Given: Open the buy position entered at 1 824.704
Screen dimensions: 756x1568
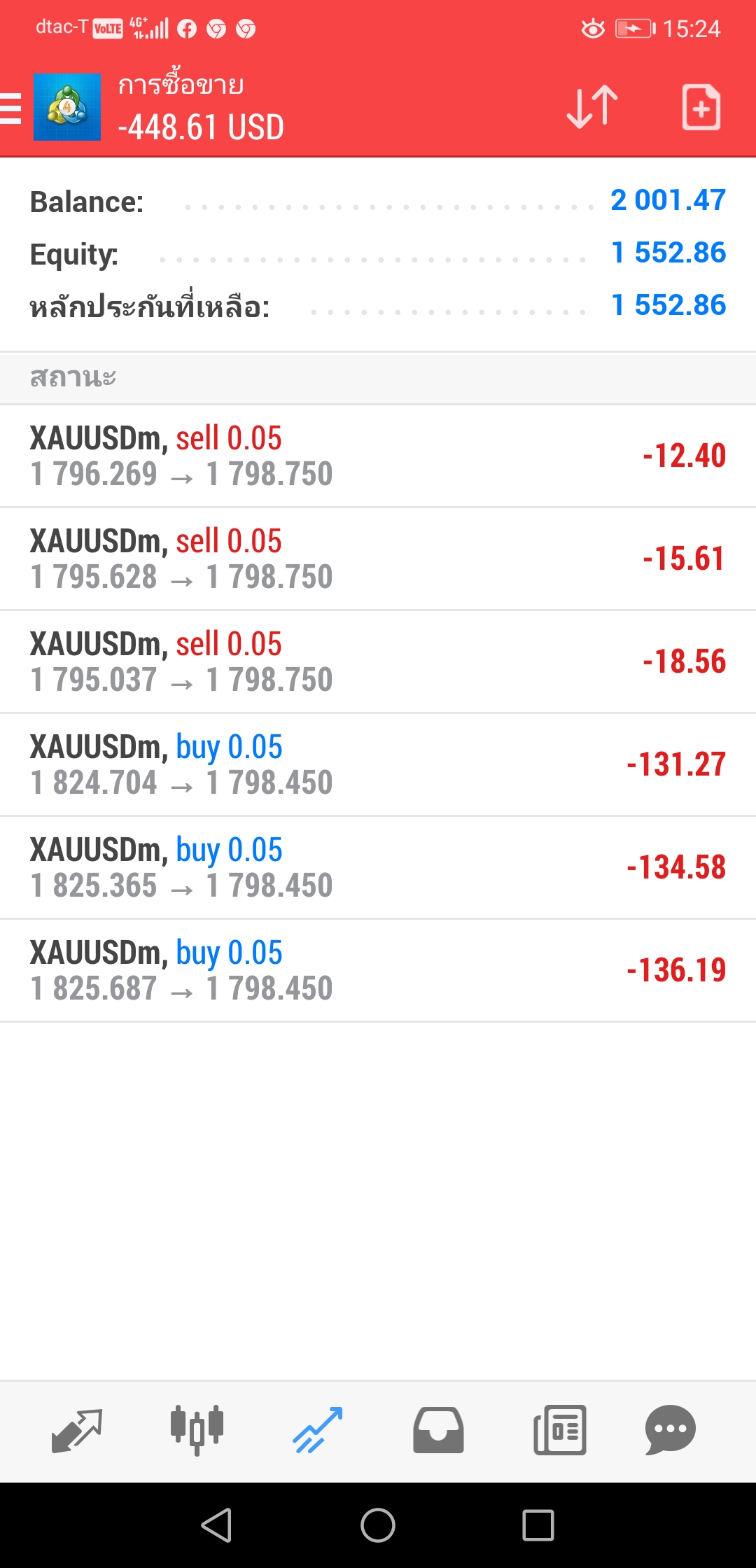Looking at the screenshot, I should (378, 764).
